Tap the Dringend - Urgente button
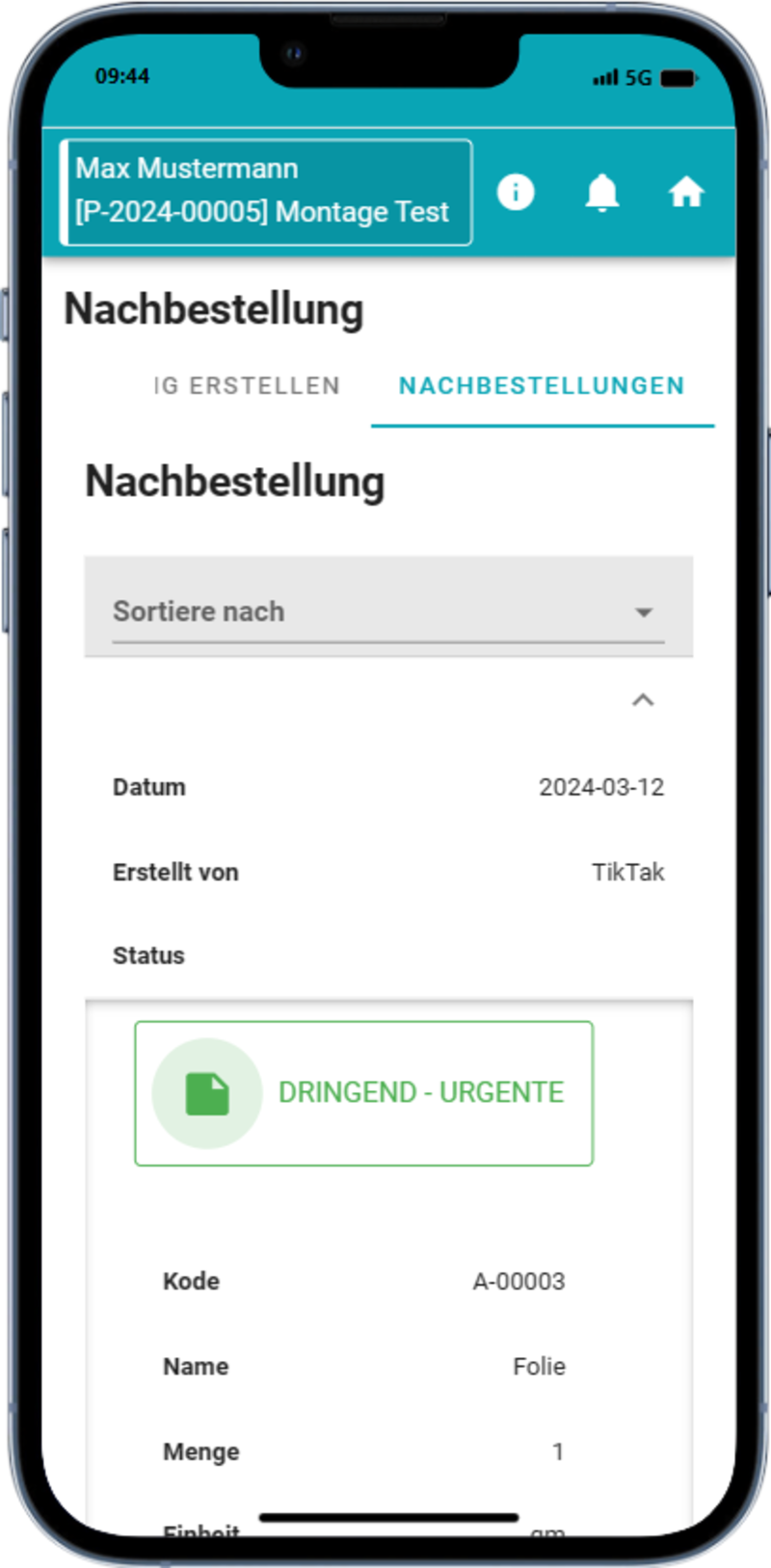Viewport: 771px width, 1568px height. click(x=363, y=1093)
